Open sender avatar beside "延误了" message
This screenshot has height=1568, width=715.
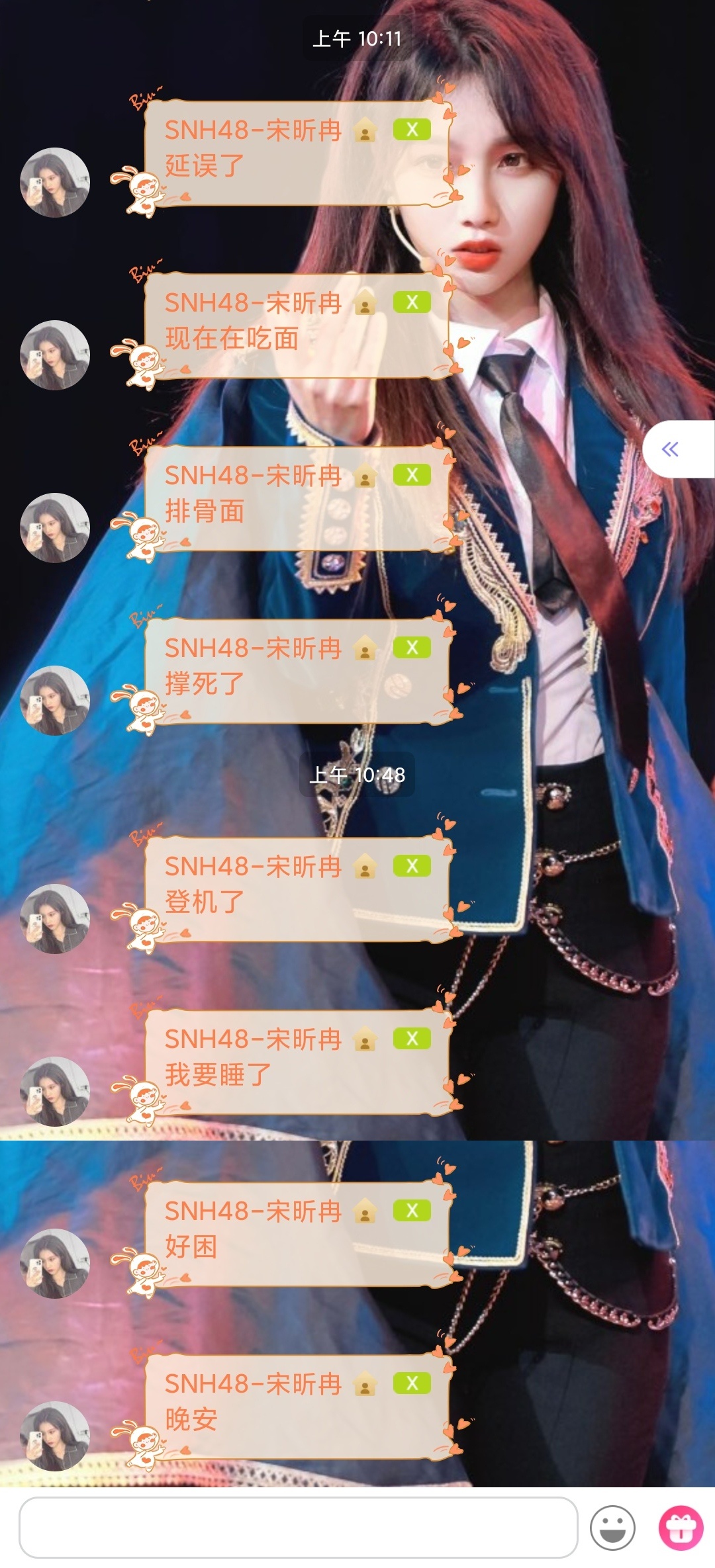(x=55, y=183)
